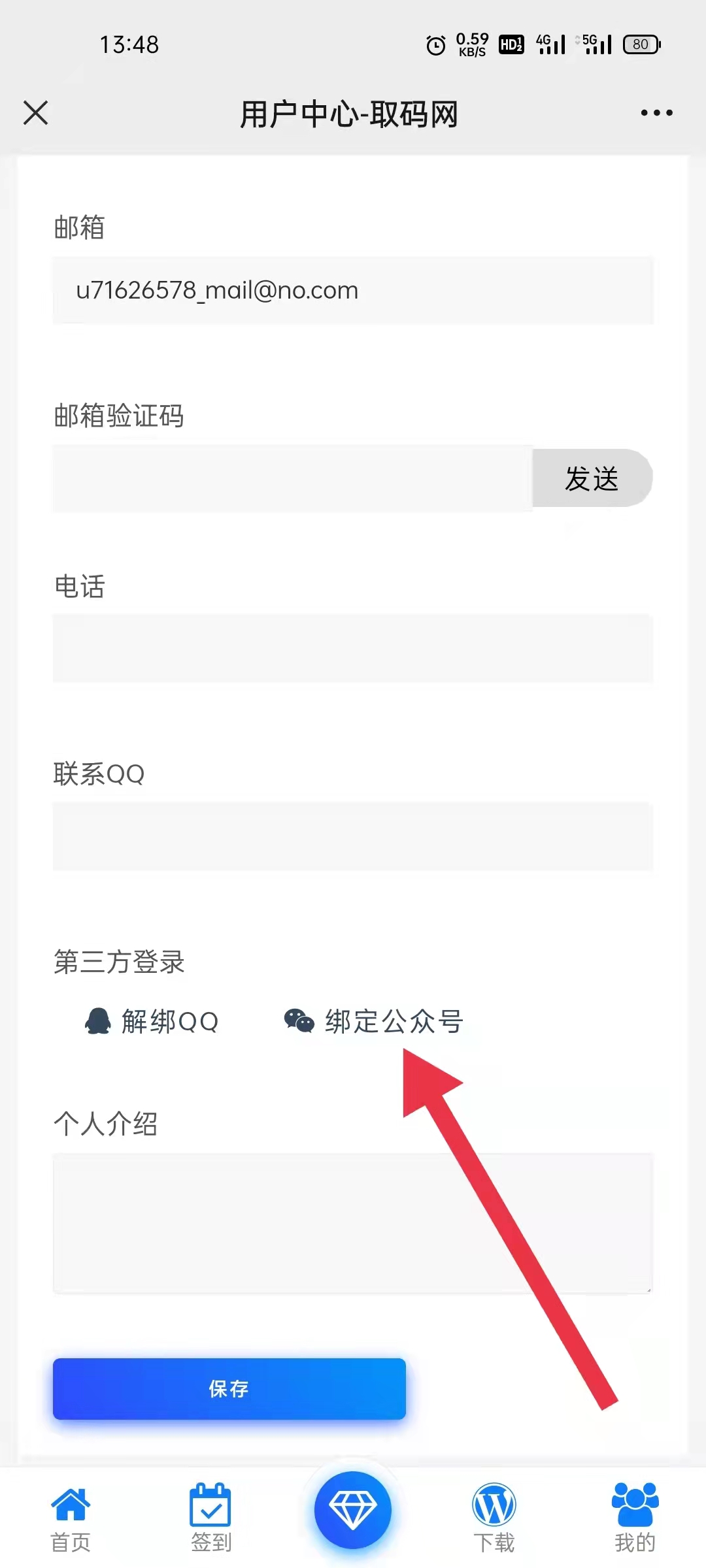Save profile with 保存 button
The image size is (706, 1568).
coord(229,1388)
